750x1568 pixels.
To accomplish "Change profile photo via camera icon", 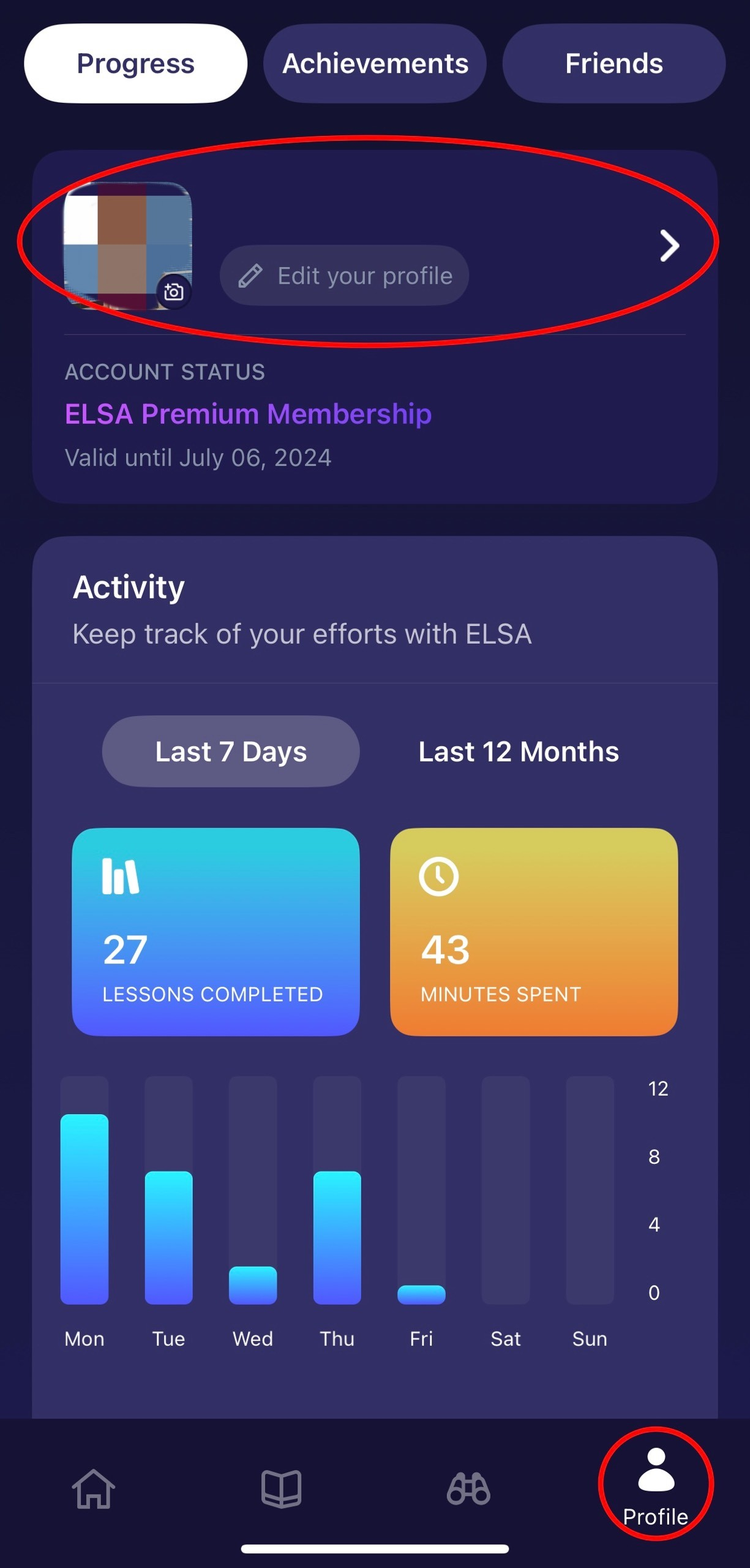I will [x=174, y=292].
